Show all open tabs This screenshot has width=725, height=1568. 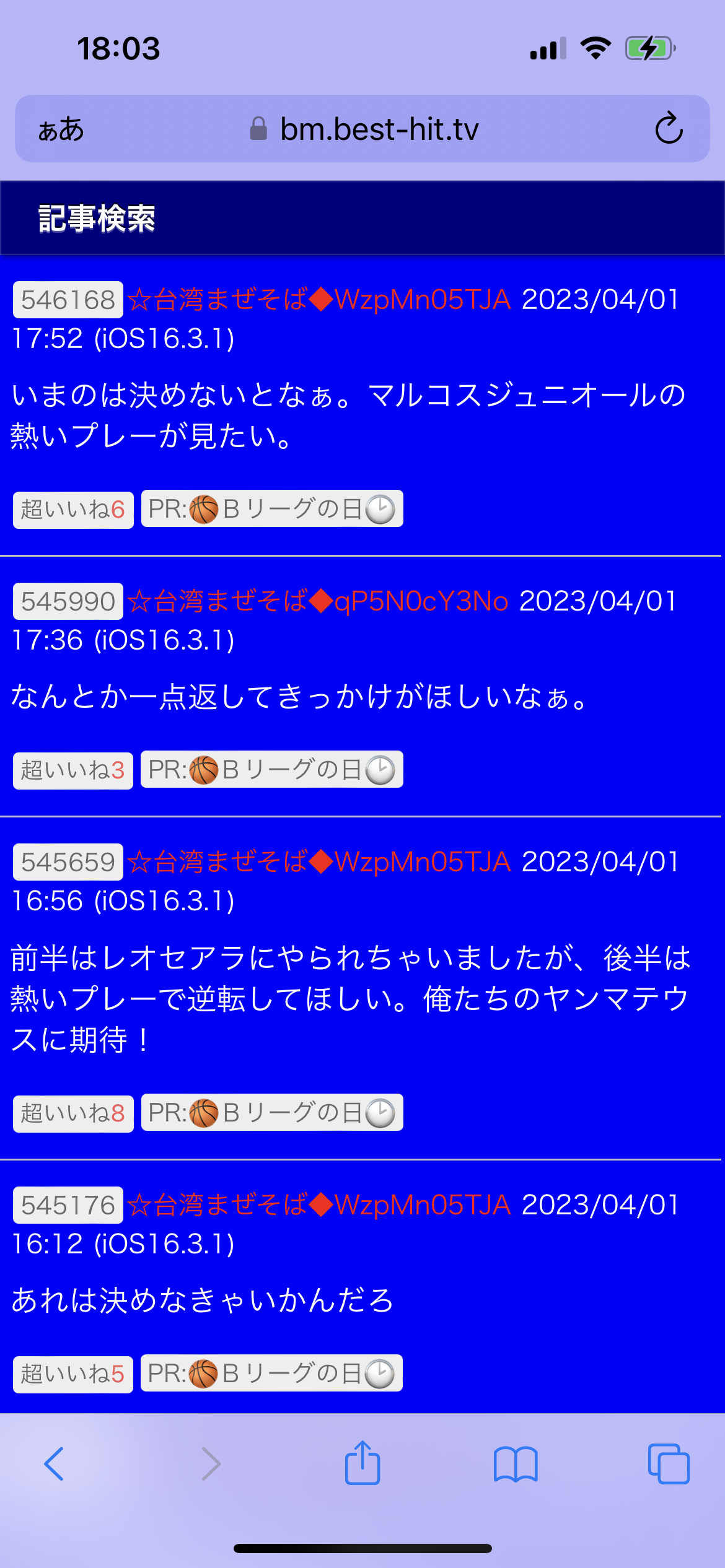point(669,1464)
